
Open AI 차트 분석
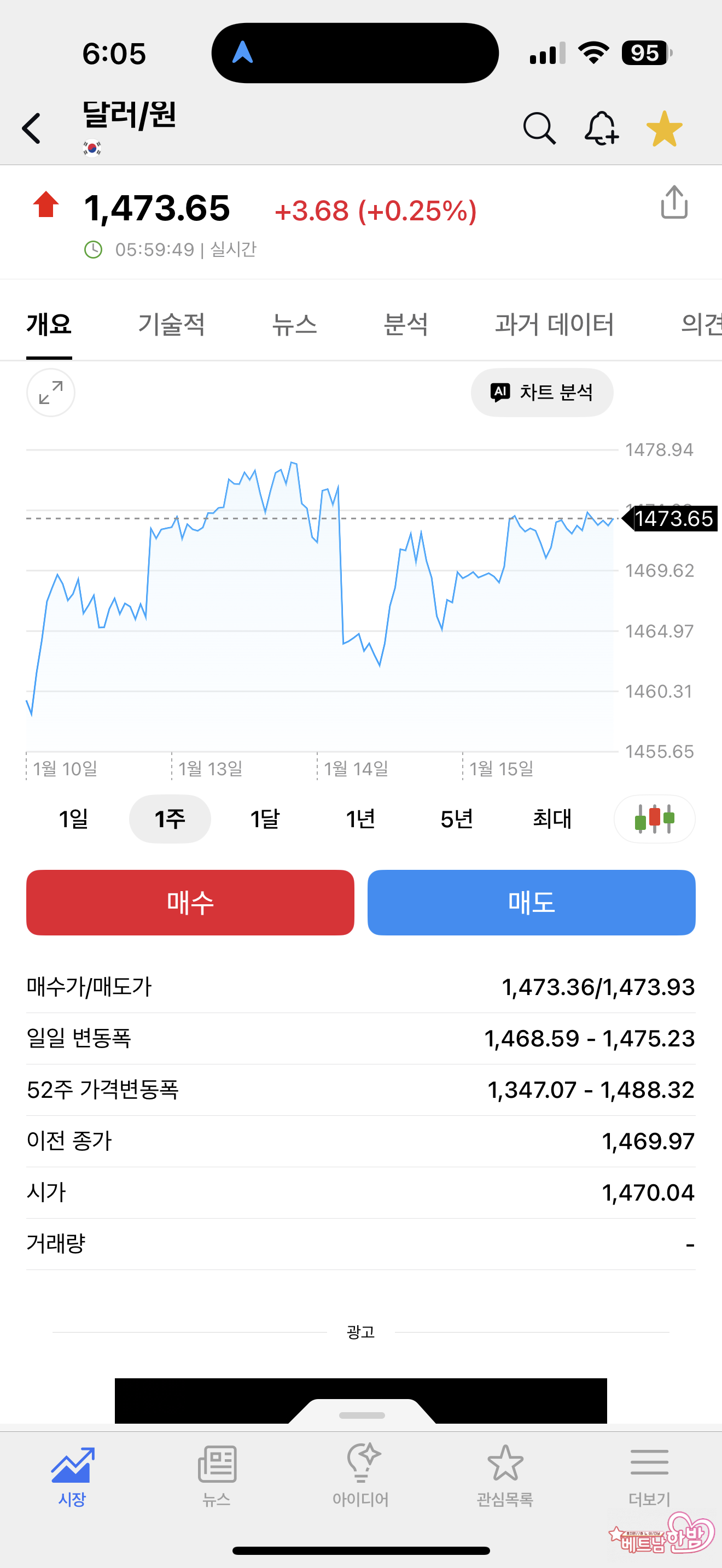click(x=542, y=393)
